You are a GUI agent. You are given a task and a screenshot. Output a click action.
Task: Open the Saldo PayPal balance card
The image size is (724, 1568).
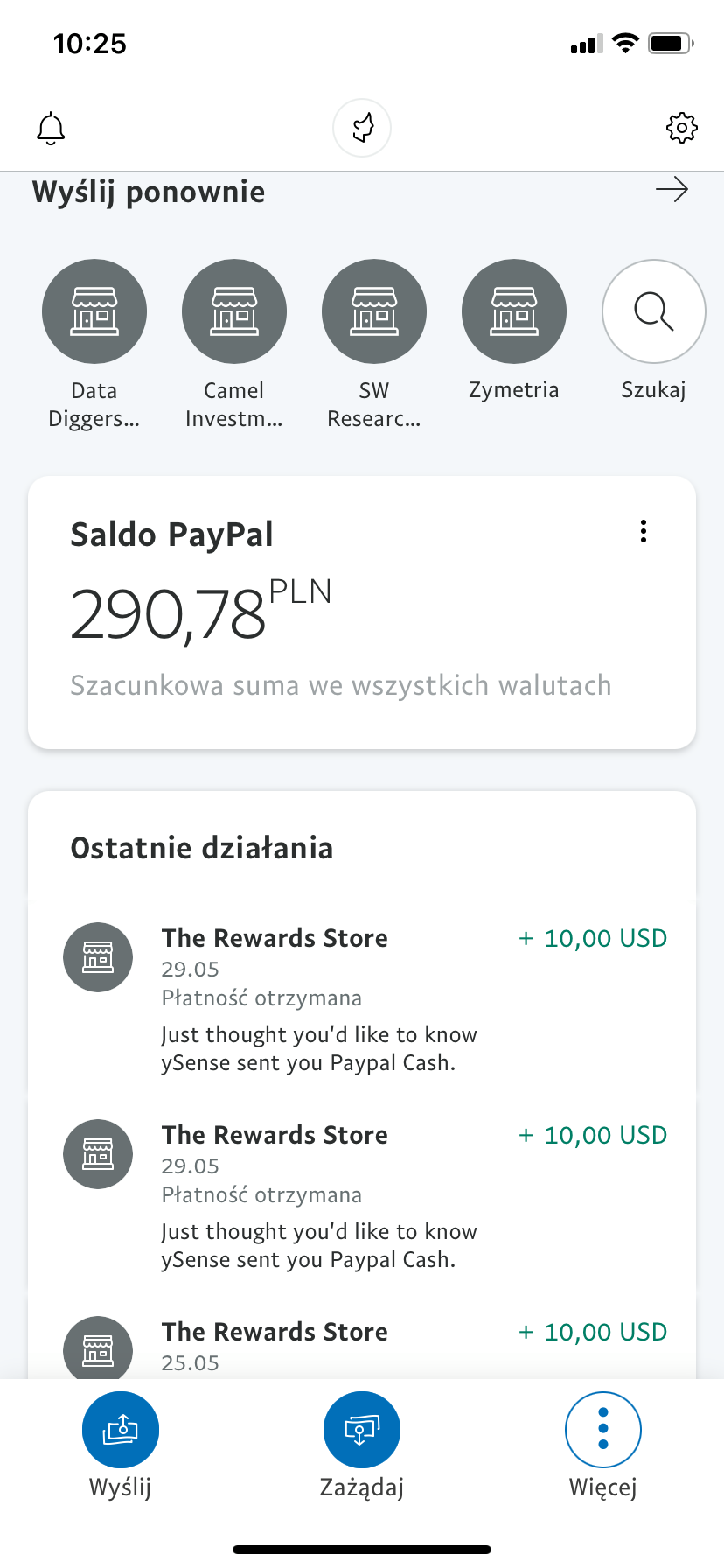click(362, 612)
